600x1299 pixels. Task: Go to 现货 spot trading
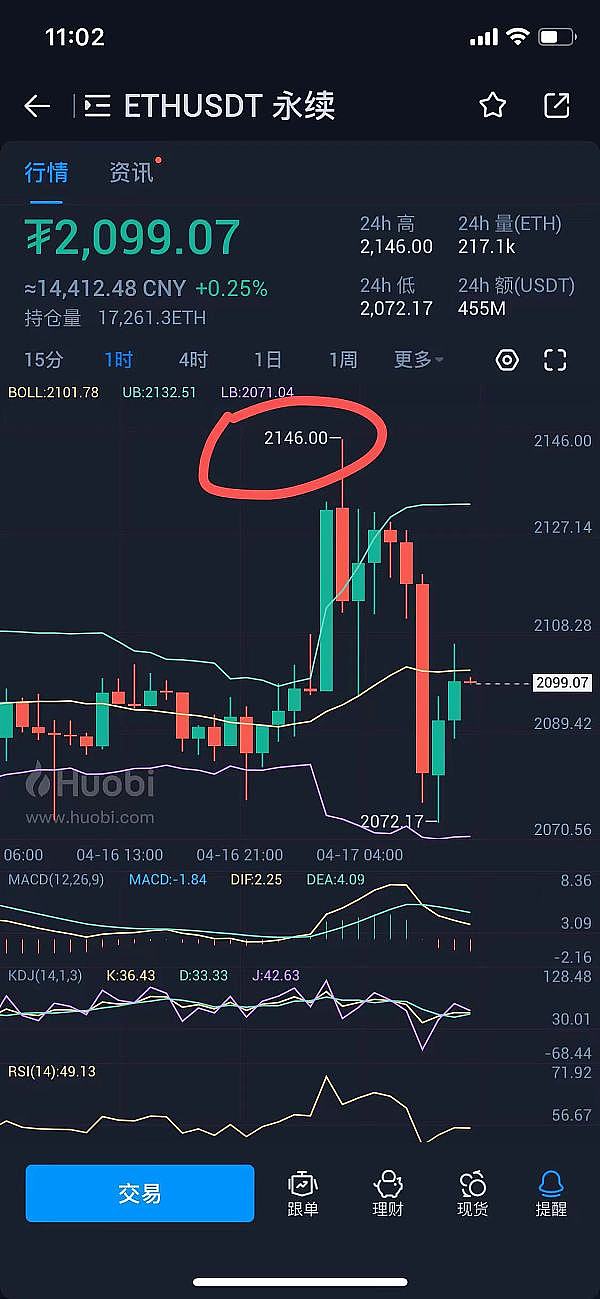pos(472,1193)
